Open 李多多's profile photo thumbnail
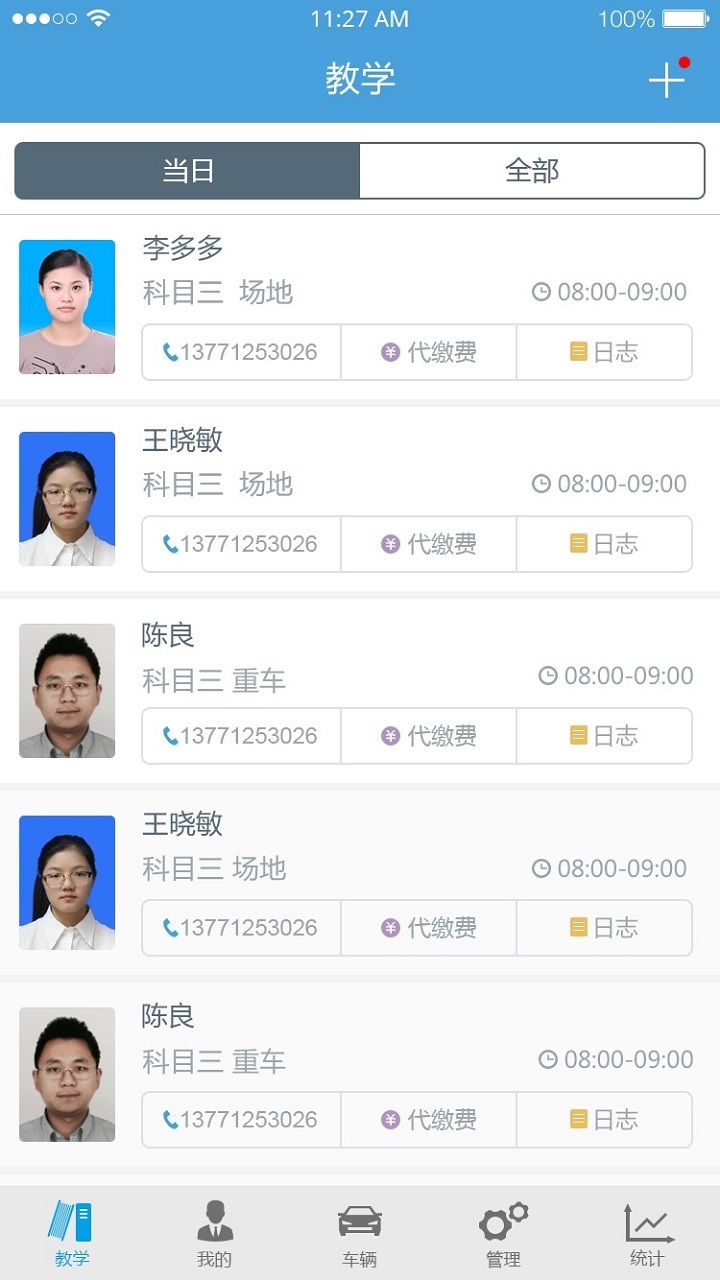Screen dimensions: 720x1280 [66, 307]
